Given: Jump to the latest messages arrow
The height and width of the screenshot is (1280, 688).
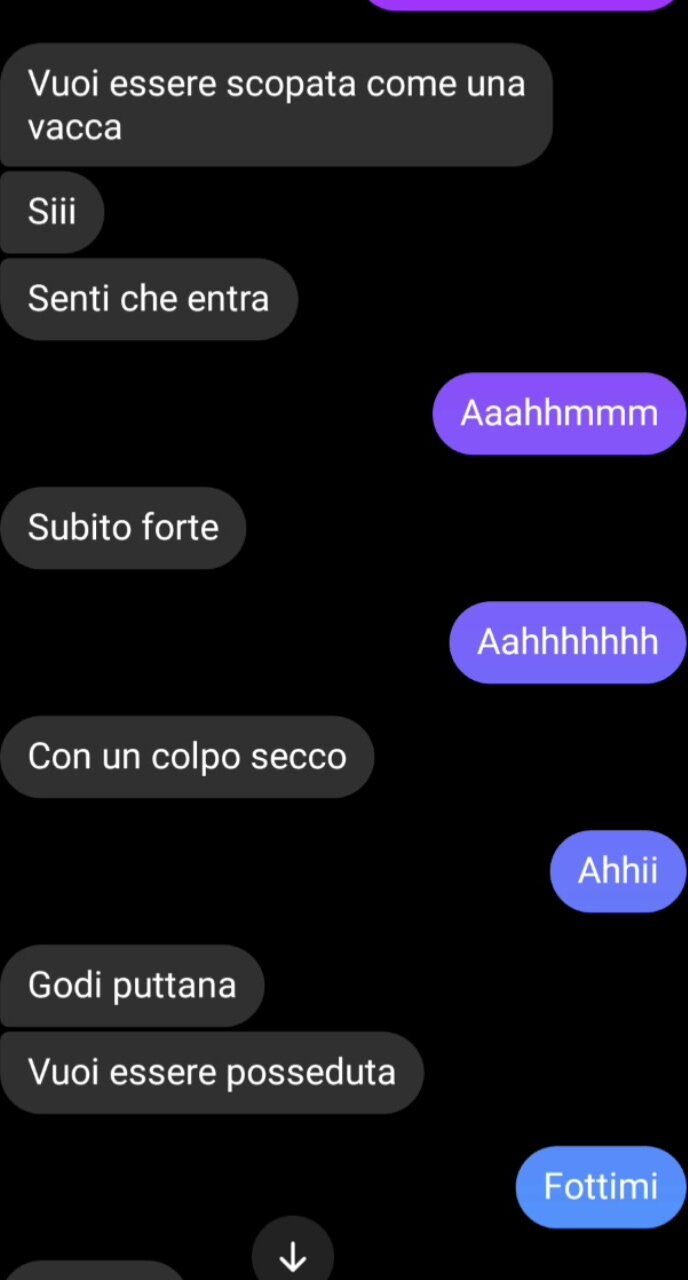Looking at the screenshot, I should 292,1256.
